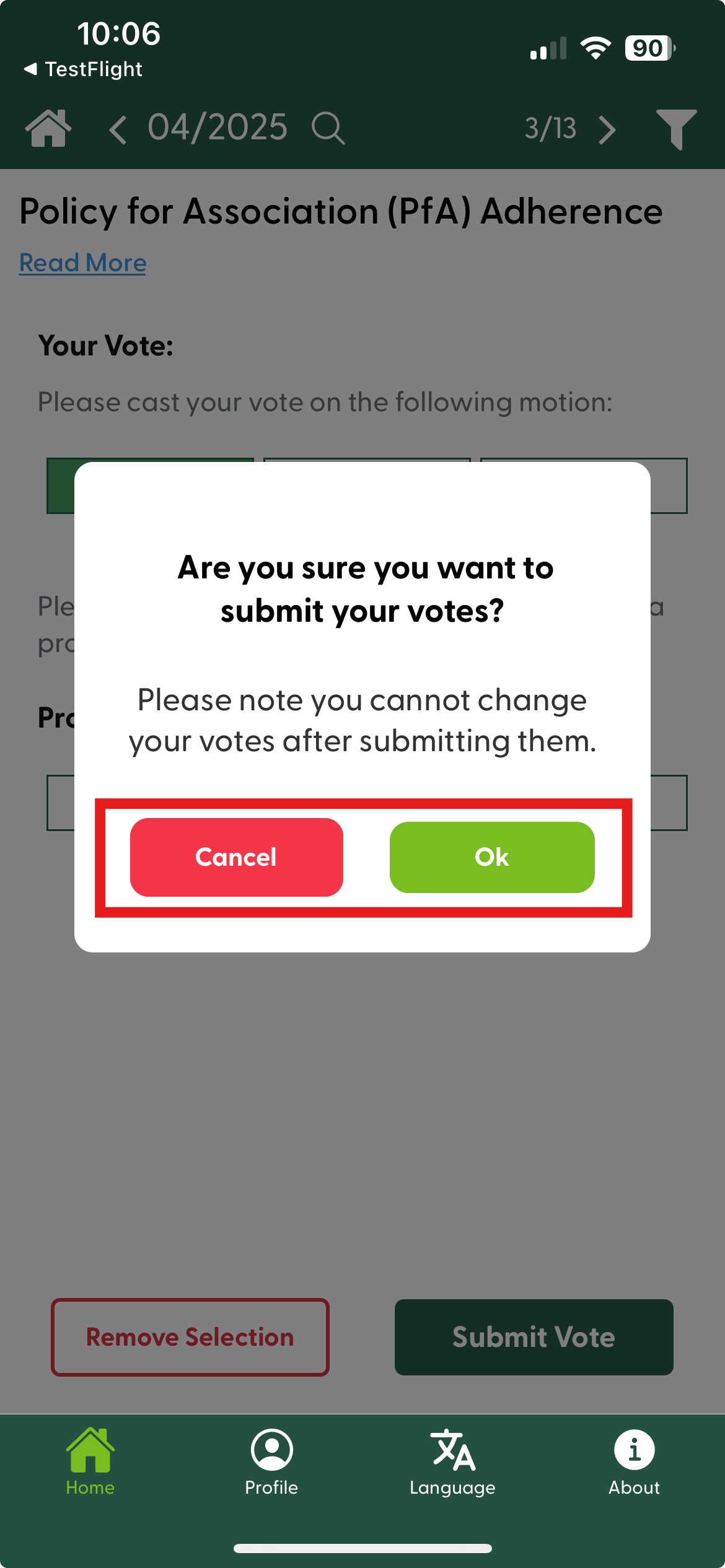
Task: Cancel the vote submission dialog
Action: [x=236, y=857]
